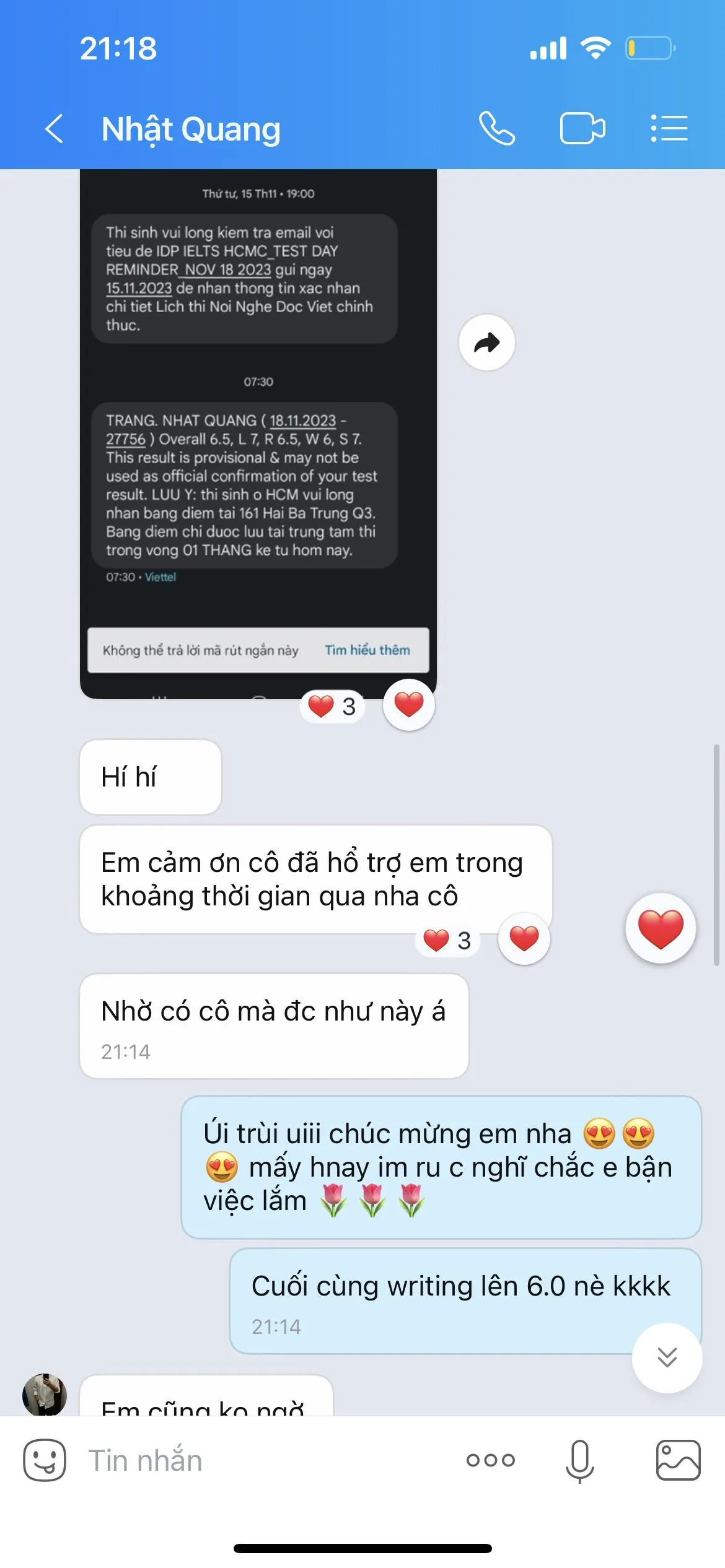View the 3 heart reactions on screenshot

pyautogui.click(x=333, y=706)
